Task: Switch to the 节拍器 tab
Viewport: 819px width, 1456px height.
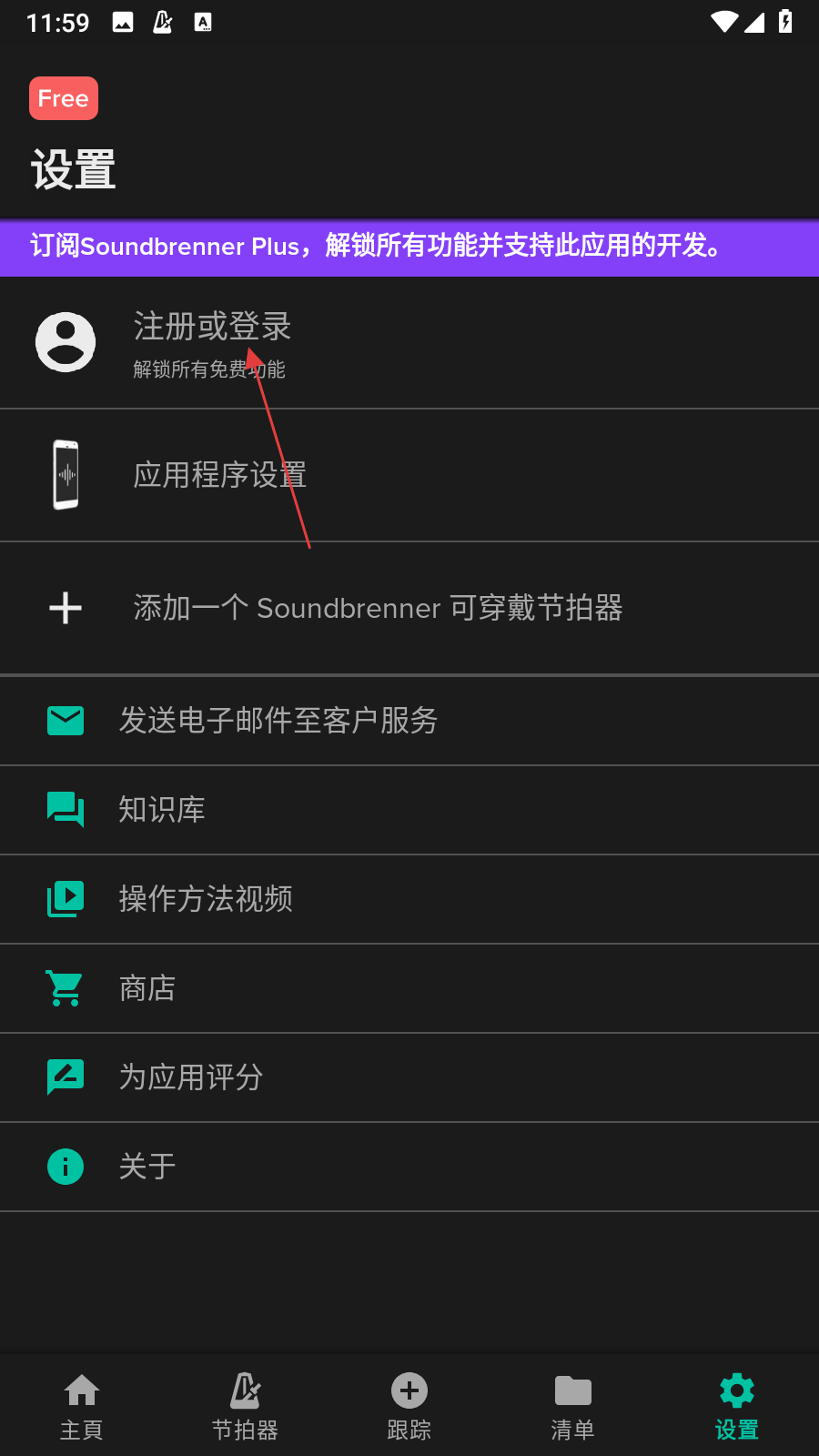Action: pyautogui.click(x=246, y=1406)
